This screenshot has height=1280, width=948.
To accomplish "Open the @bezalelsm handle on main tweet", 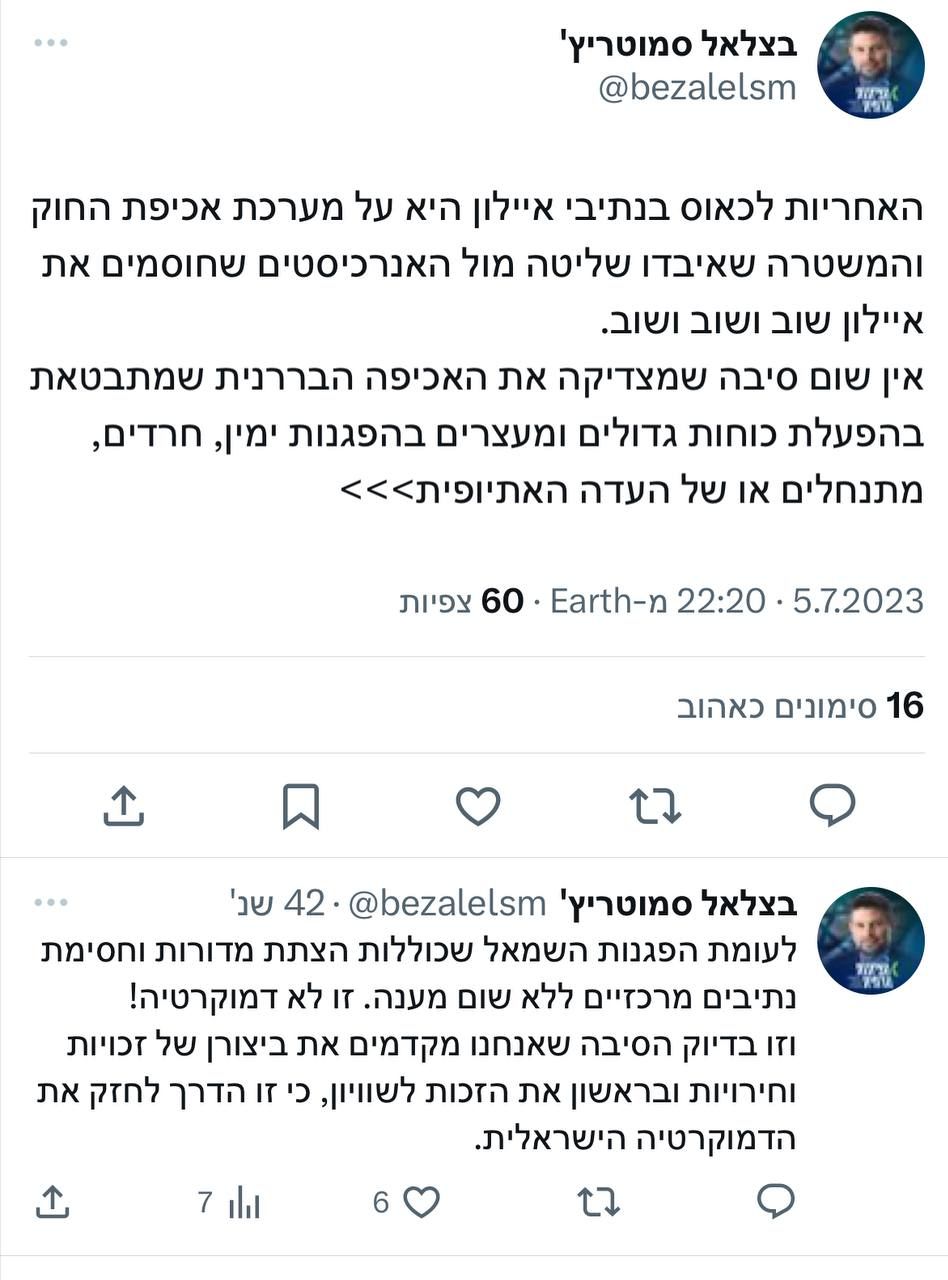I will [x=697, y=88].
